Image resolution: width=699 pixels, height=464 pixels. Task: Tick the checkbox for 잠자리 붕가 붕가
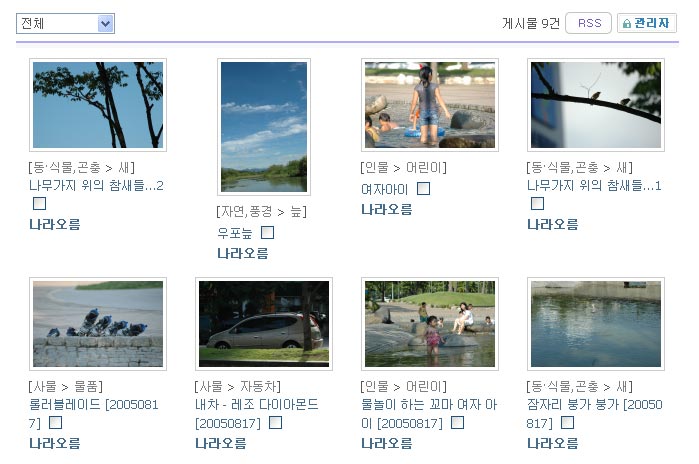coord(567,423)
